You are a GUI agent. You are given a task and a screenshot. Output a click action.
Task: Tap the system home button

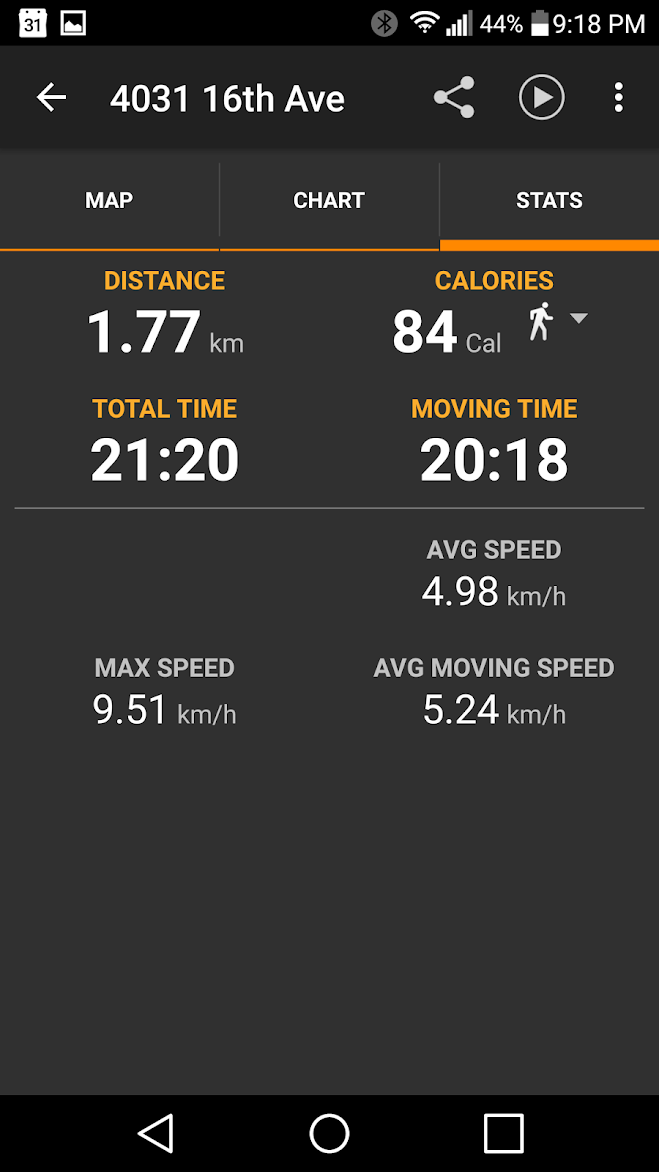[329, 1134]
